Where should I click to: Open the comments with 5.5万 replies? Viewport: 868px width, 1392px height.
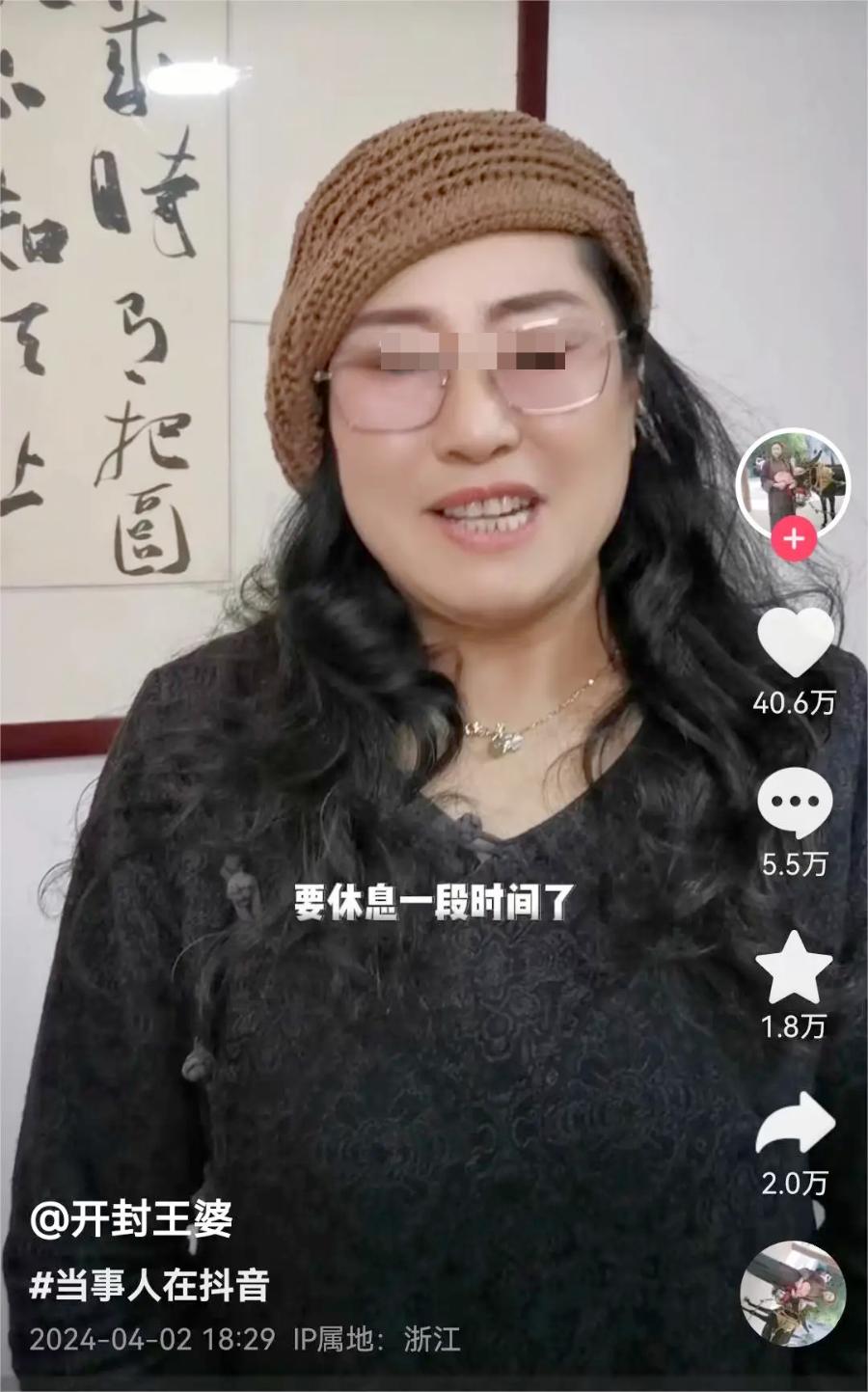pos(795,805)
